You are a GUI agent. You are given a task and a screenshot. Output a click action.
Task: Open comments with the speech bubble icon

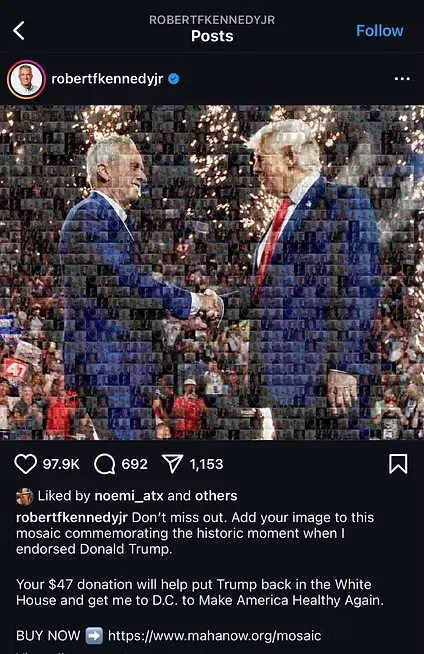[x=104, y=464]
